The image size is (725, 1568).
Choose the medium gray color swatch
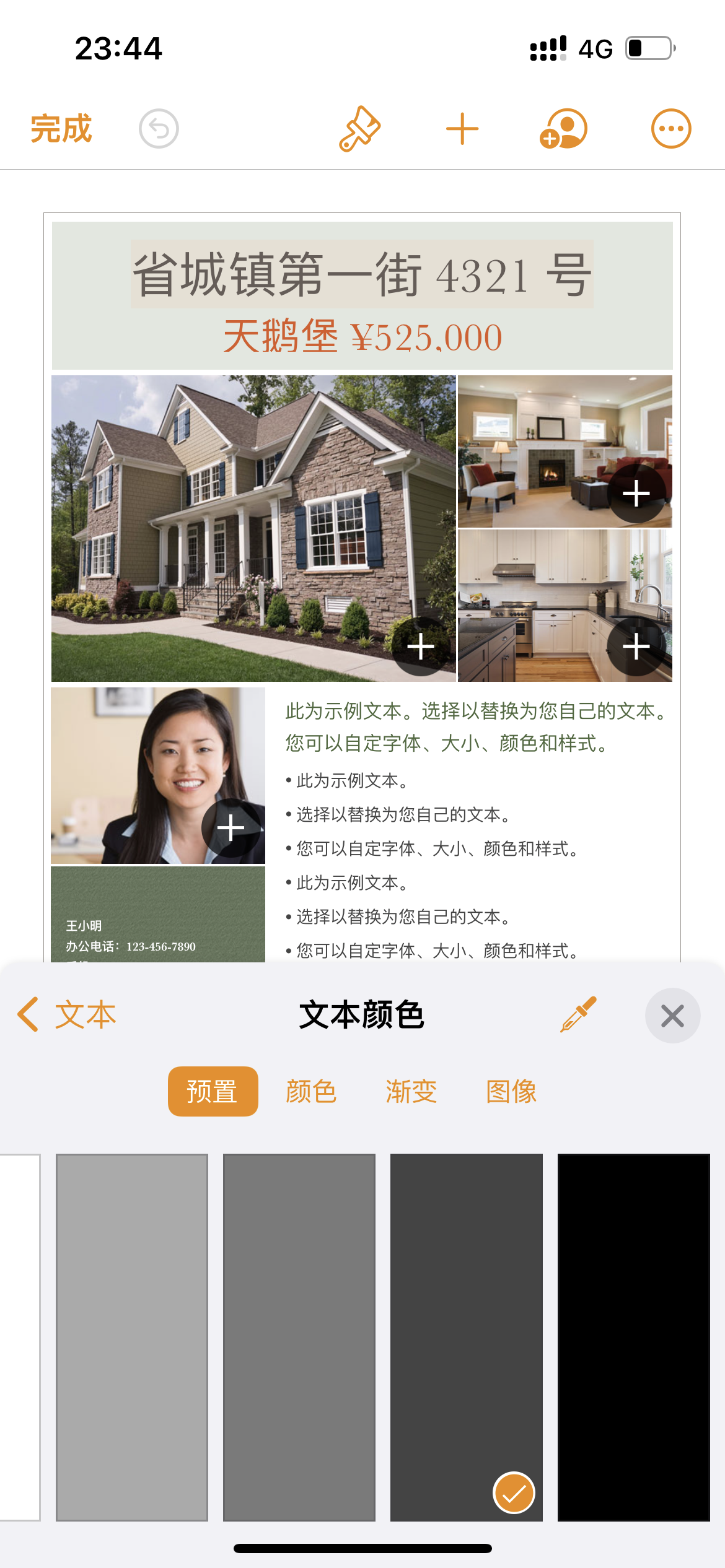pos(299,1336)
